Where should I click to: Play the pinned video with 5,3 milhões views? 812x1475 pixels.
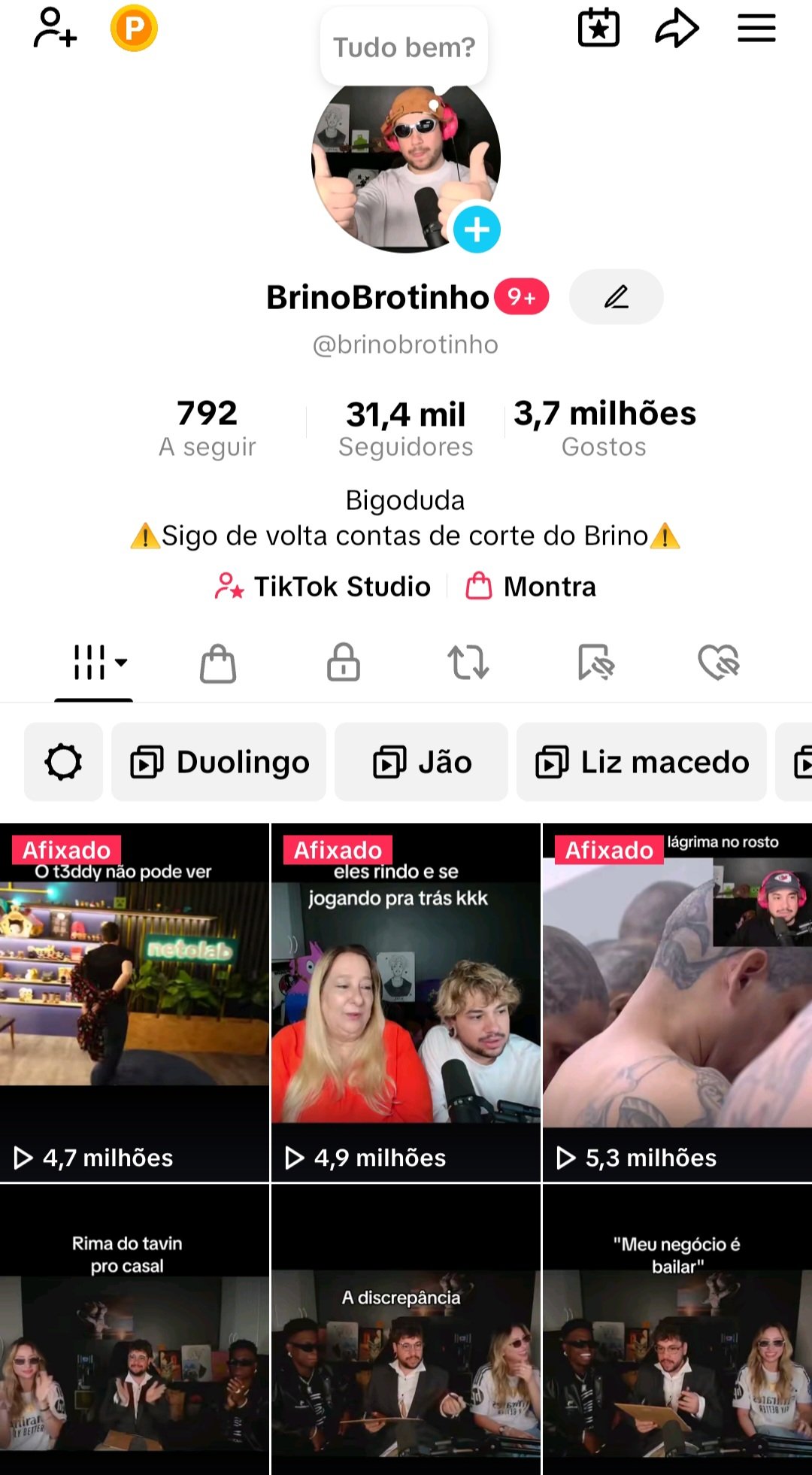point(677,1003)
